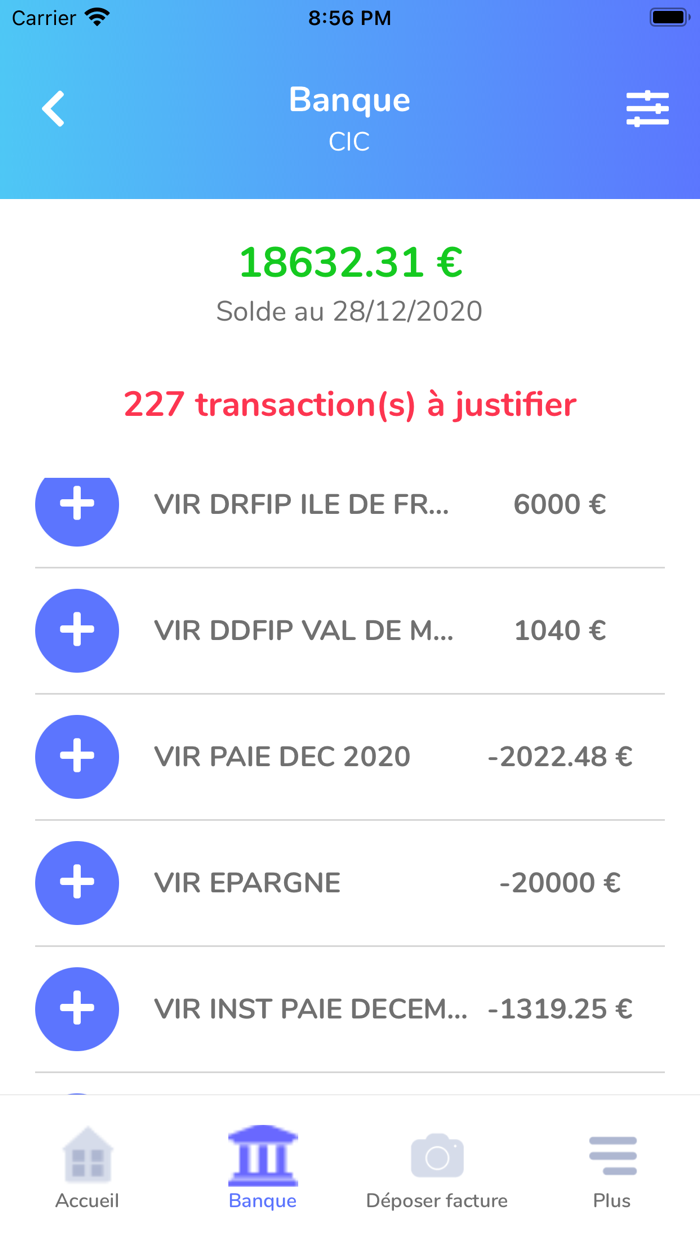Add a document to VIR EPARGNE
The height and width of the screenshot is (1244, 700).
[77, 883]
